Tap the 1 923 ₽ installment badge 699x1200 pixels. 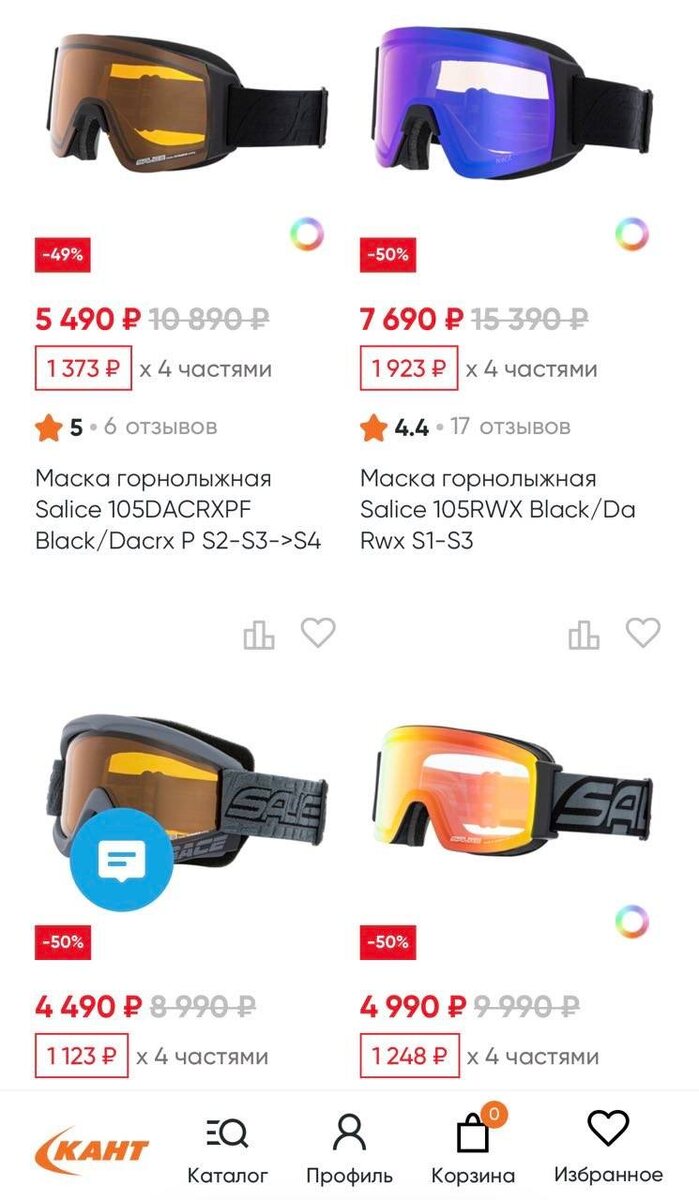tap(408, 369)
